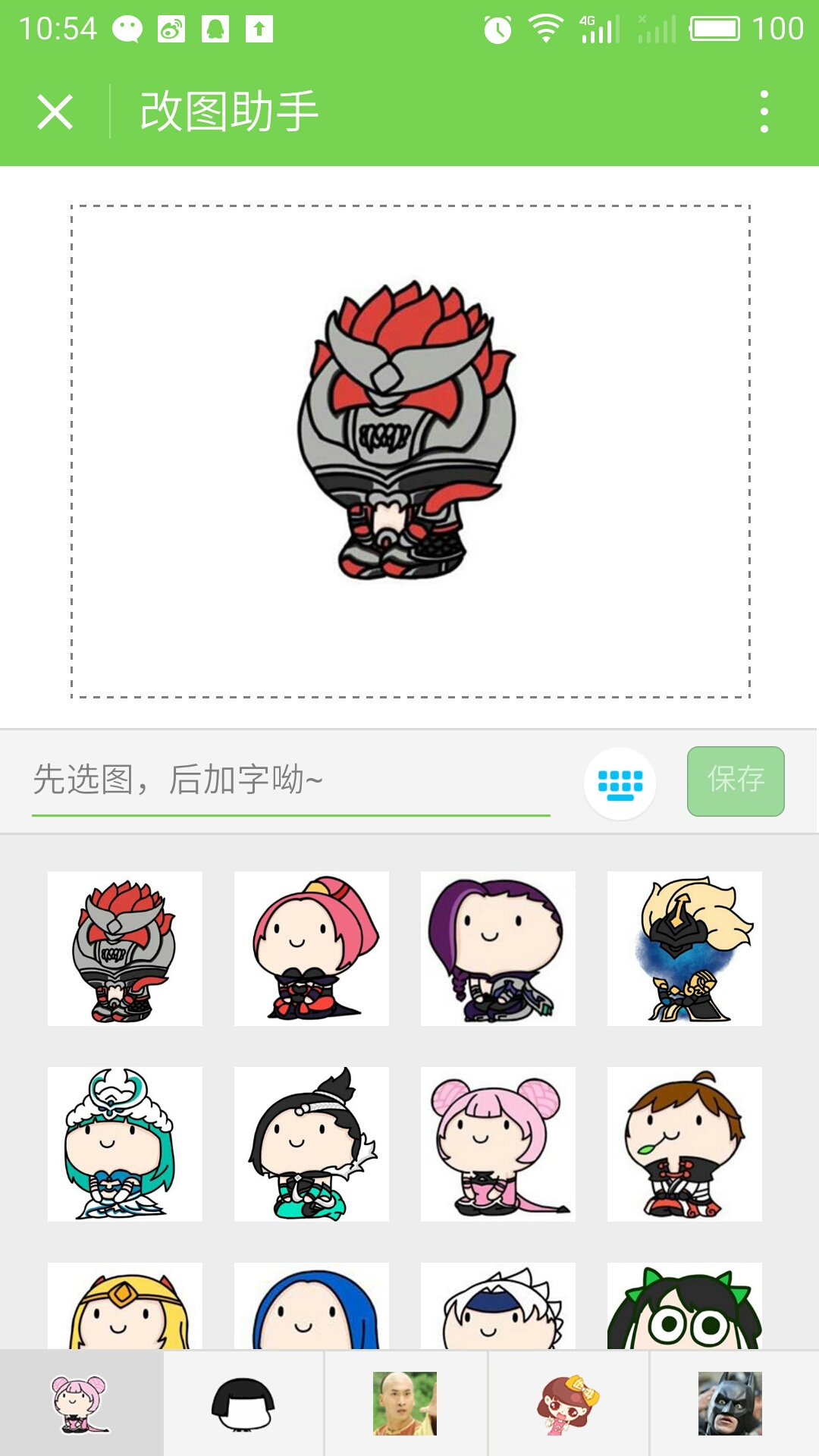Image resolution: width=819 pixels, height=1456 pixels.
Task: Tap the caption text input field
Action: [290, 781]
